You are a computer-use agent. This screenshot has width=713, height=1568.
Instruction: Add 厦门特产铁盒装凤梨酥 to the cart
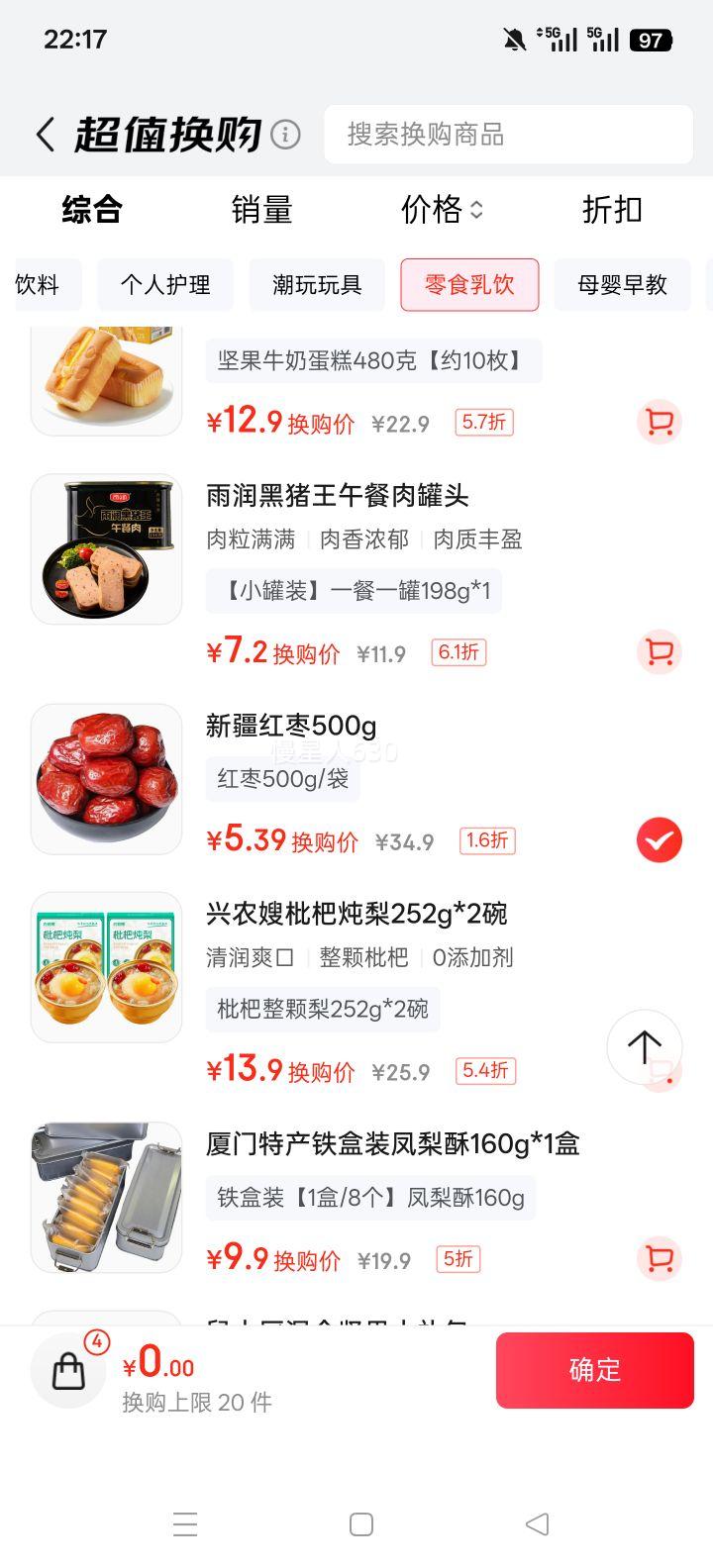[659, 1258]
